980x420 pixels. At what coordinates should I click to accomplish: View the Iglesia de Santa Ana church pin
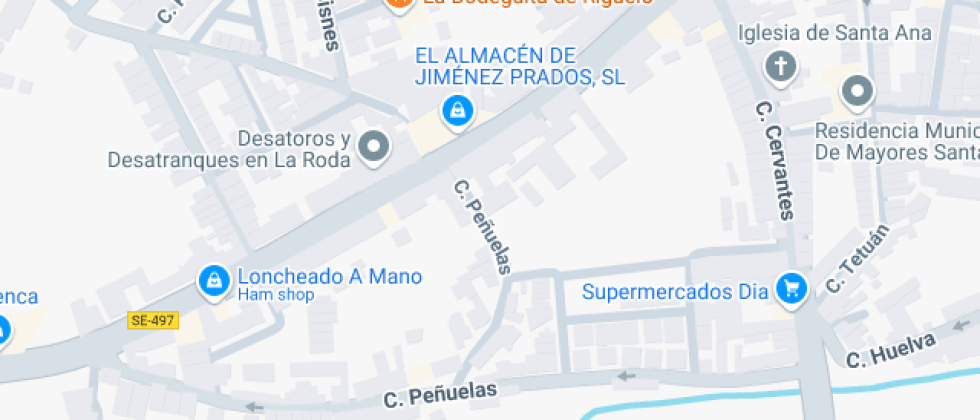(x=779, y=67)
